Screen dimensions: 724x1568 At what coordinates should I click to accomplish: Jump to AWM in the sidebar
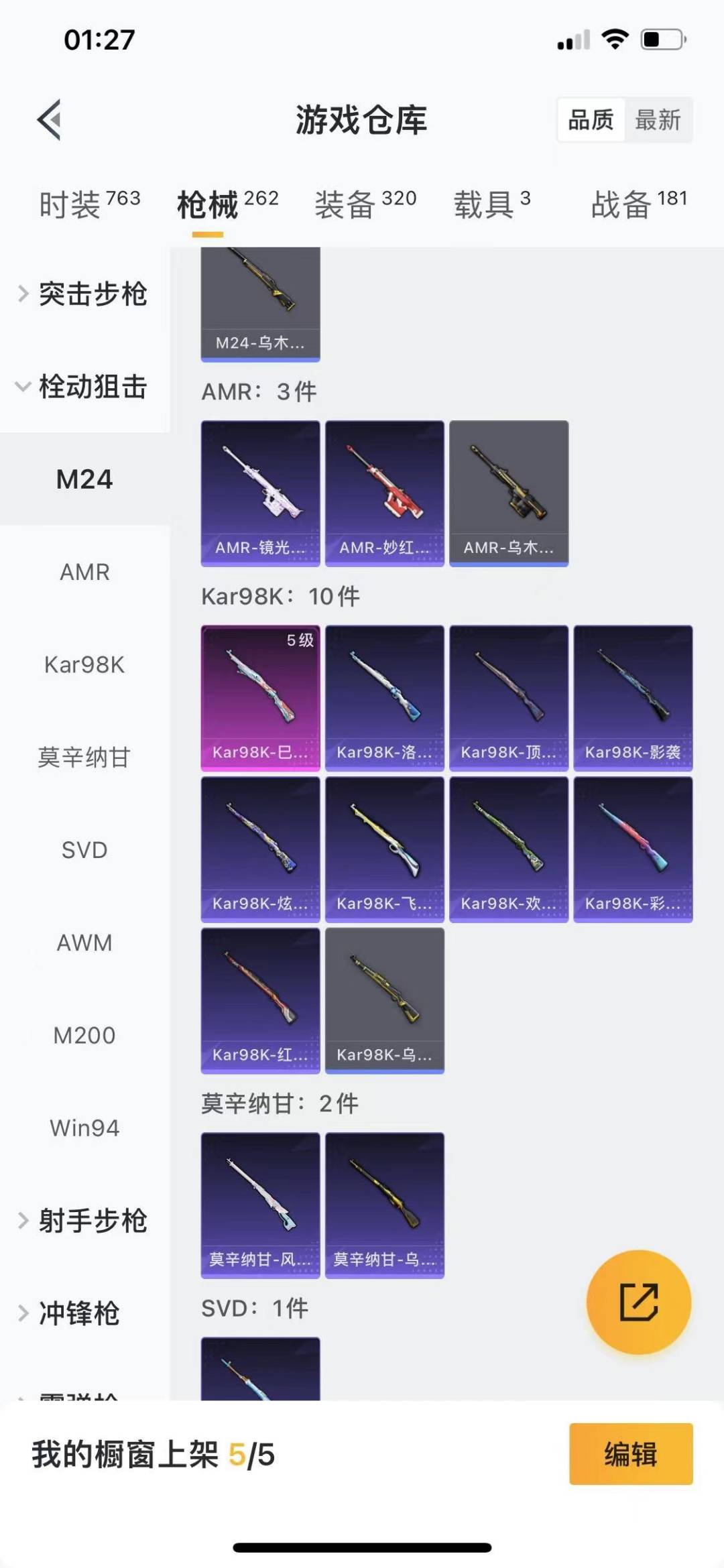pos(84,943)
